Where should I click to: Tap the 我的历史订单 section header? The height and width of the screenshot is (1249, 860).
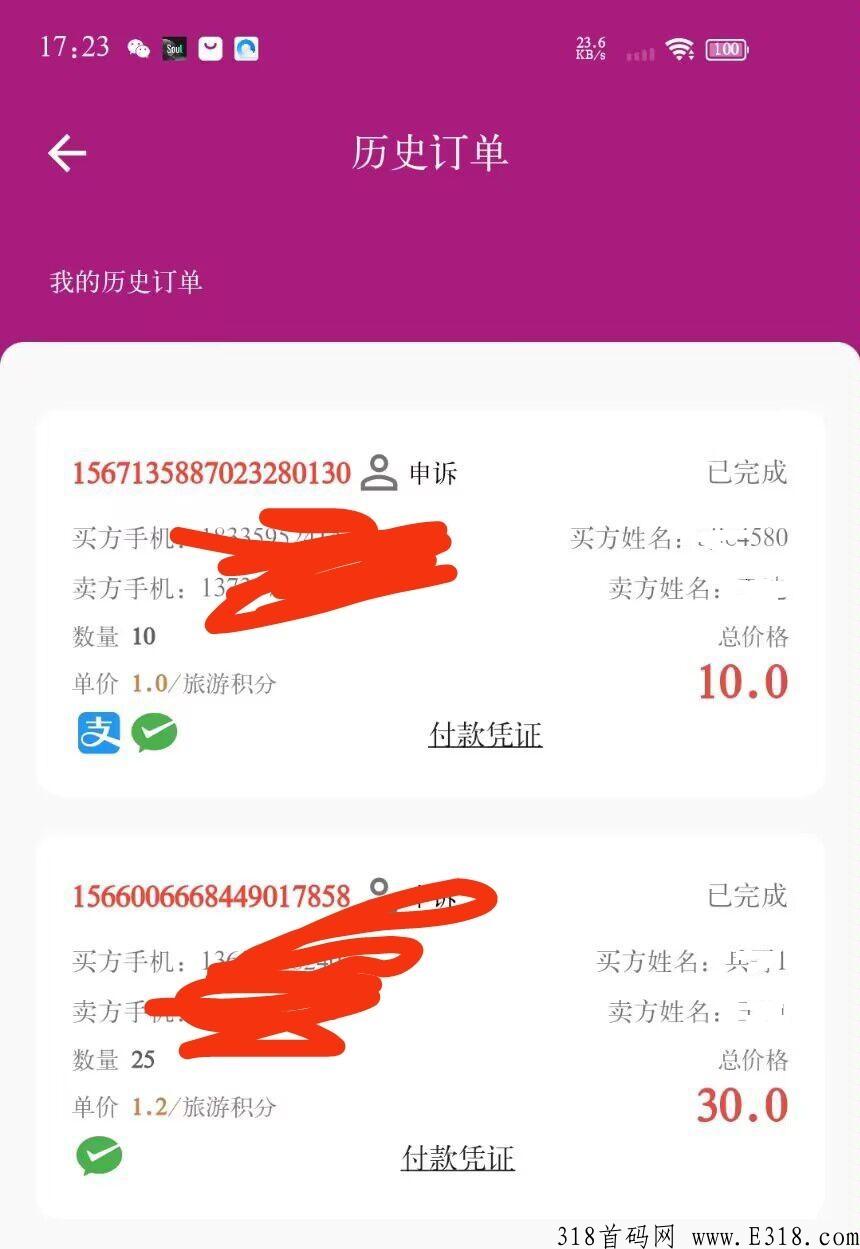[127, 283]
